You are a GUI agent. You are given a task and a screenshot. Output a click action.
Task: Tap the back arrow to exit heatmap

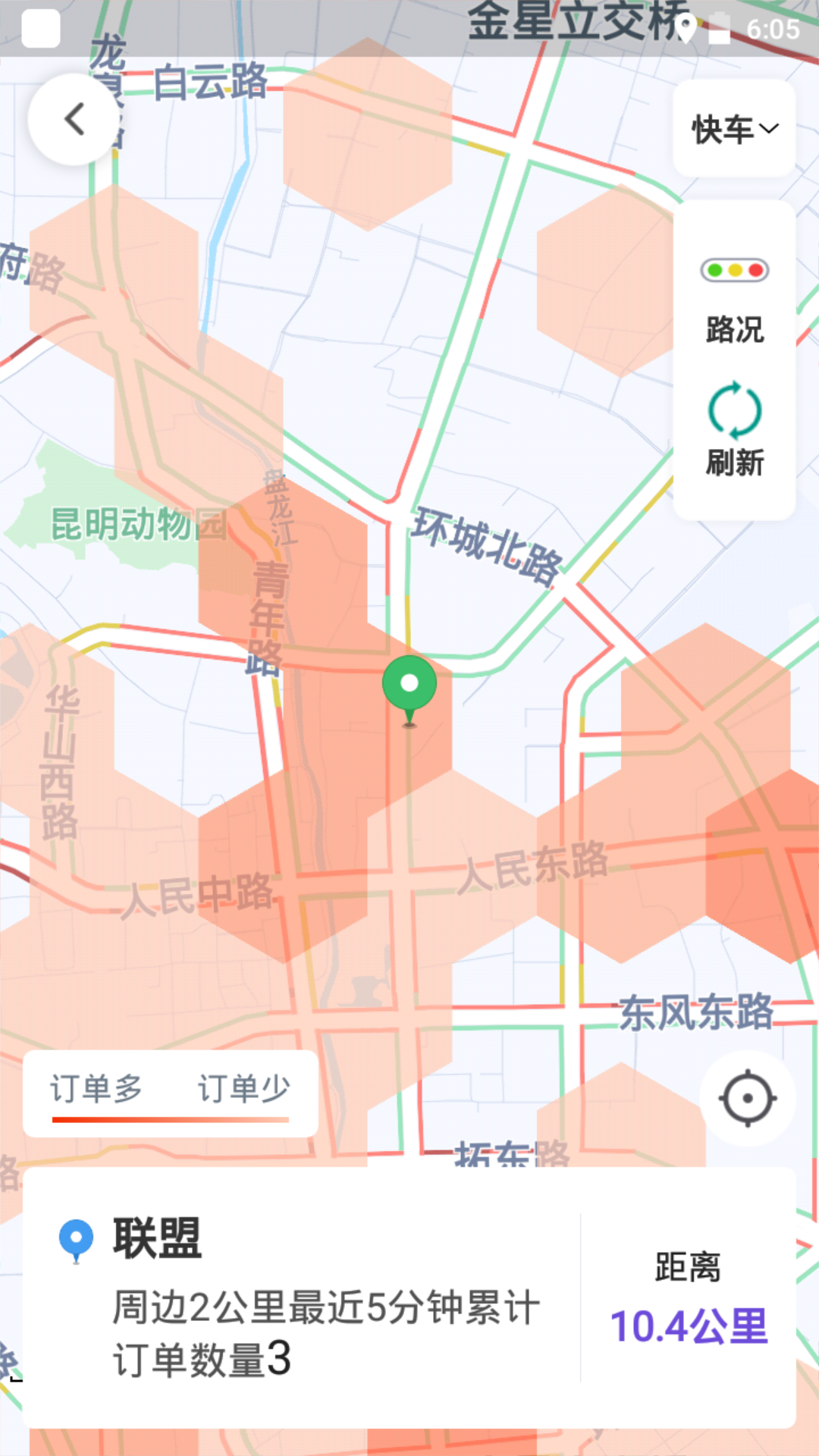(x=74, y=119)
